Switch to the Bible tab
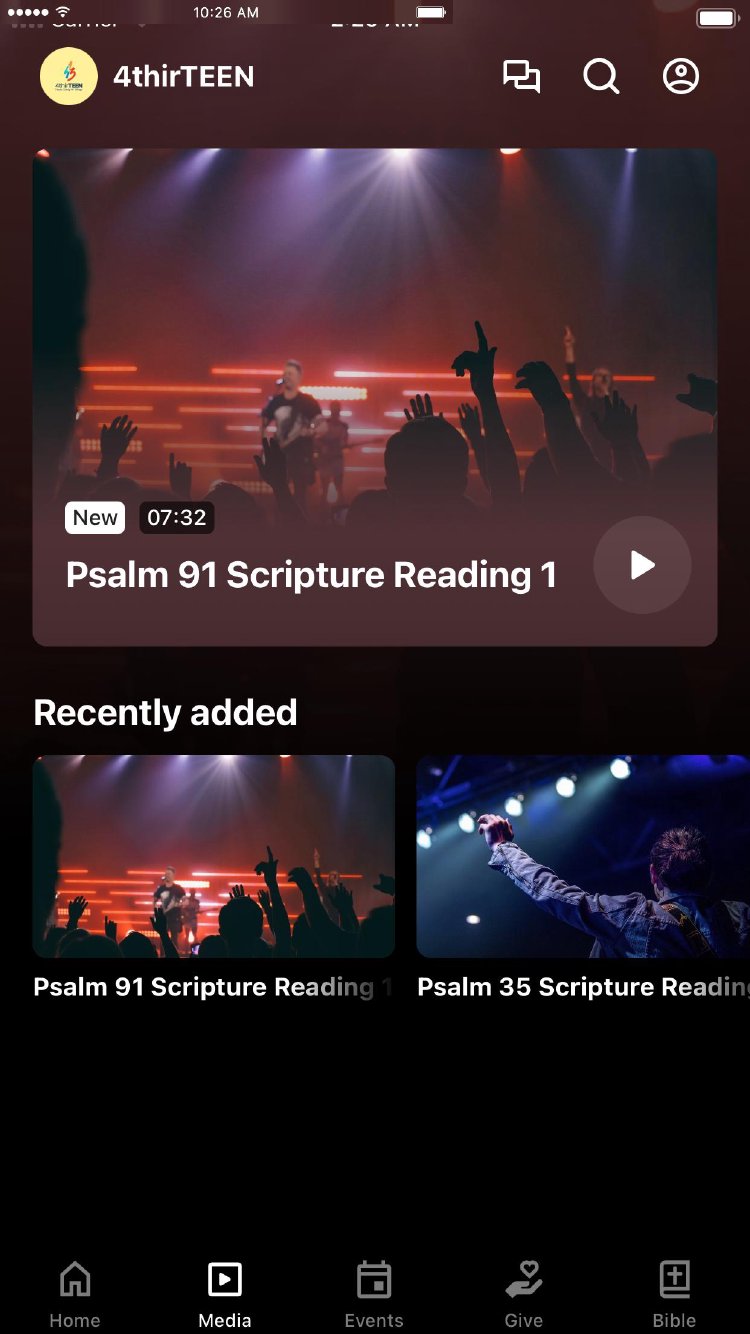 [675, 1293]
